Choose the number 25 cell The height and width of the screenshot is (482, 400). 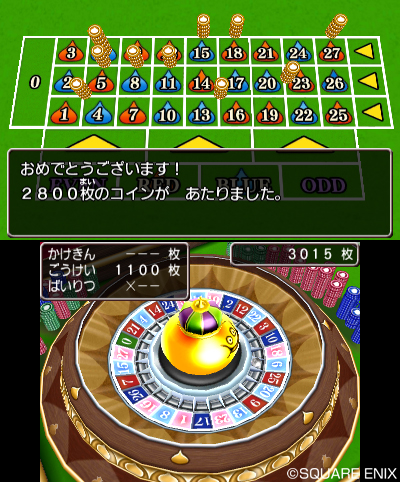click(x=339, y=113)
